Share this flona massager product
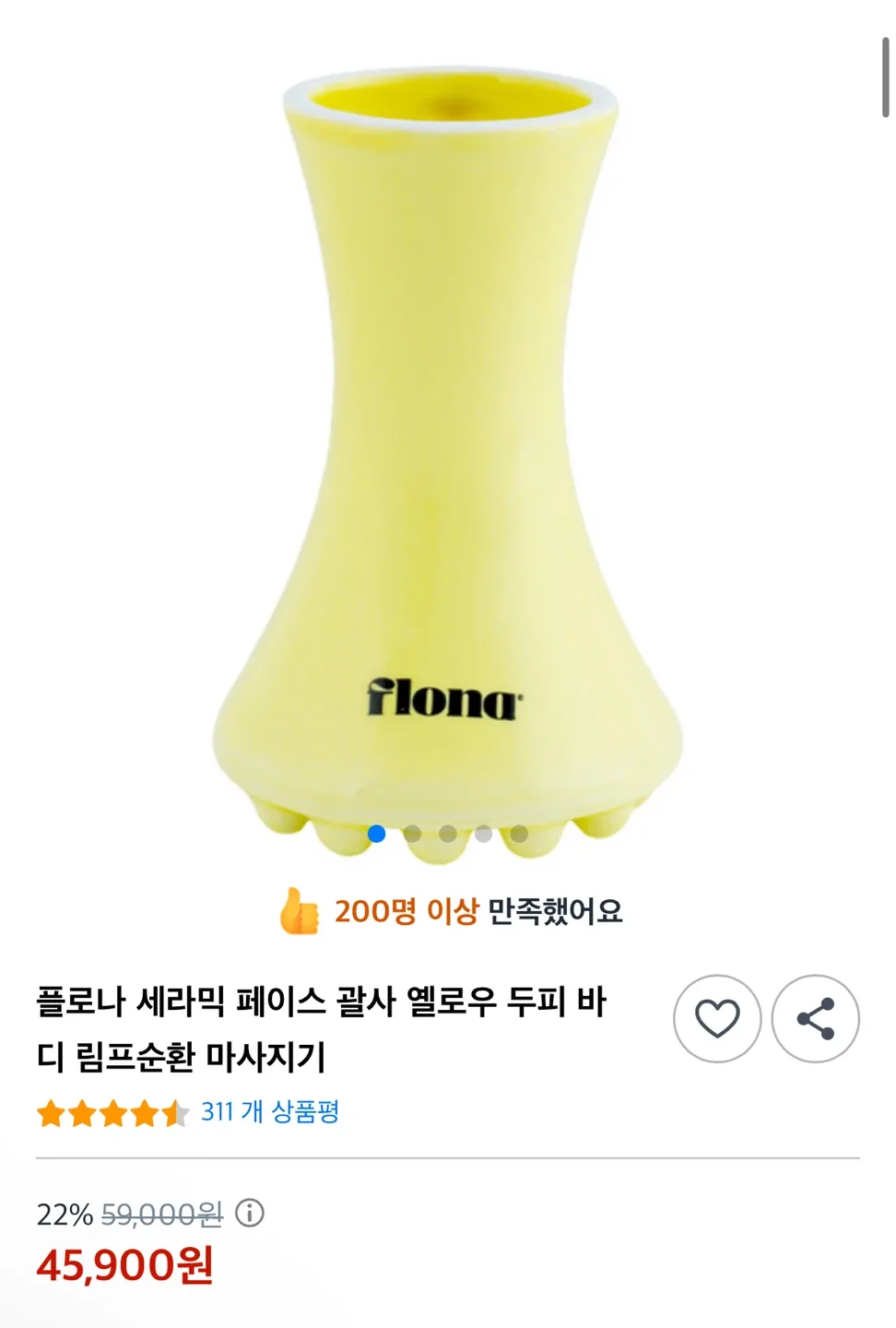 [815, 1019]
